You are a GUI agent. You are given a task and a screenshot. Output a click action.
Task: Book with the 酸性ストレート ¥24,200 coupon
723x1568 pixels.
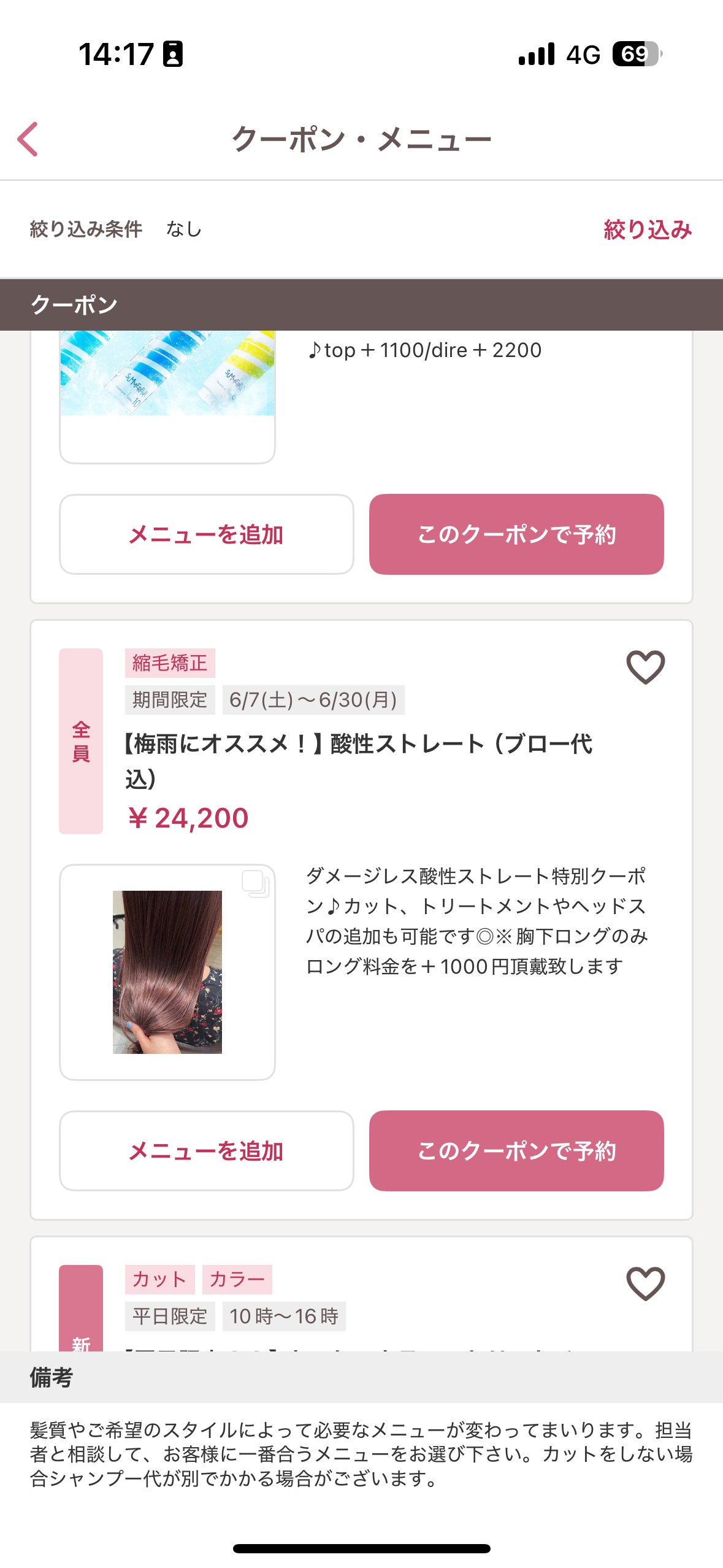click(x=516, y=1151)
